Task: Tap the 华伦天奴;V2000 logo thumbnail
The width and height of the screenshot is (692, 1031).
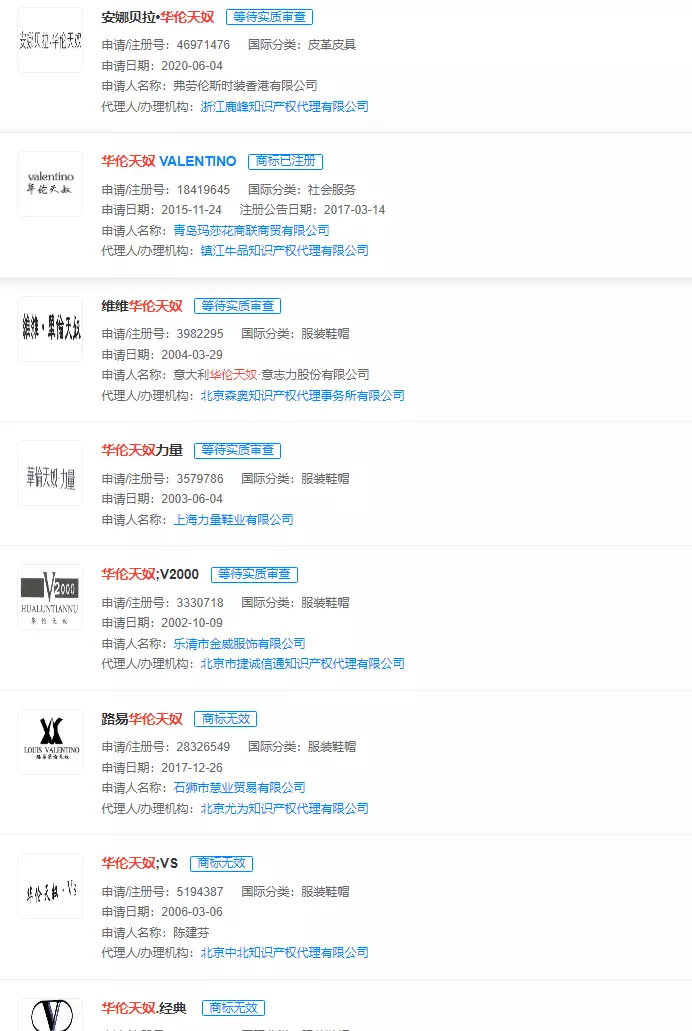Action: 50,597
